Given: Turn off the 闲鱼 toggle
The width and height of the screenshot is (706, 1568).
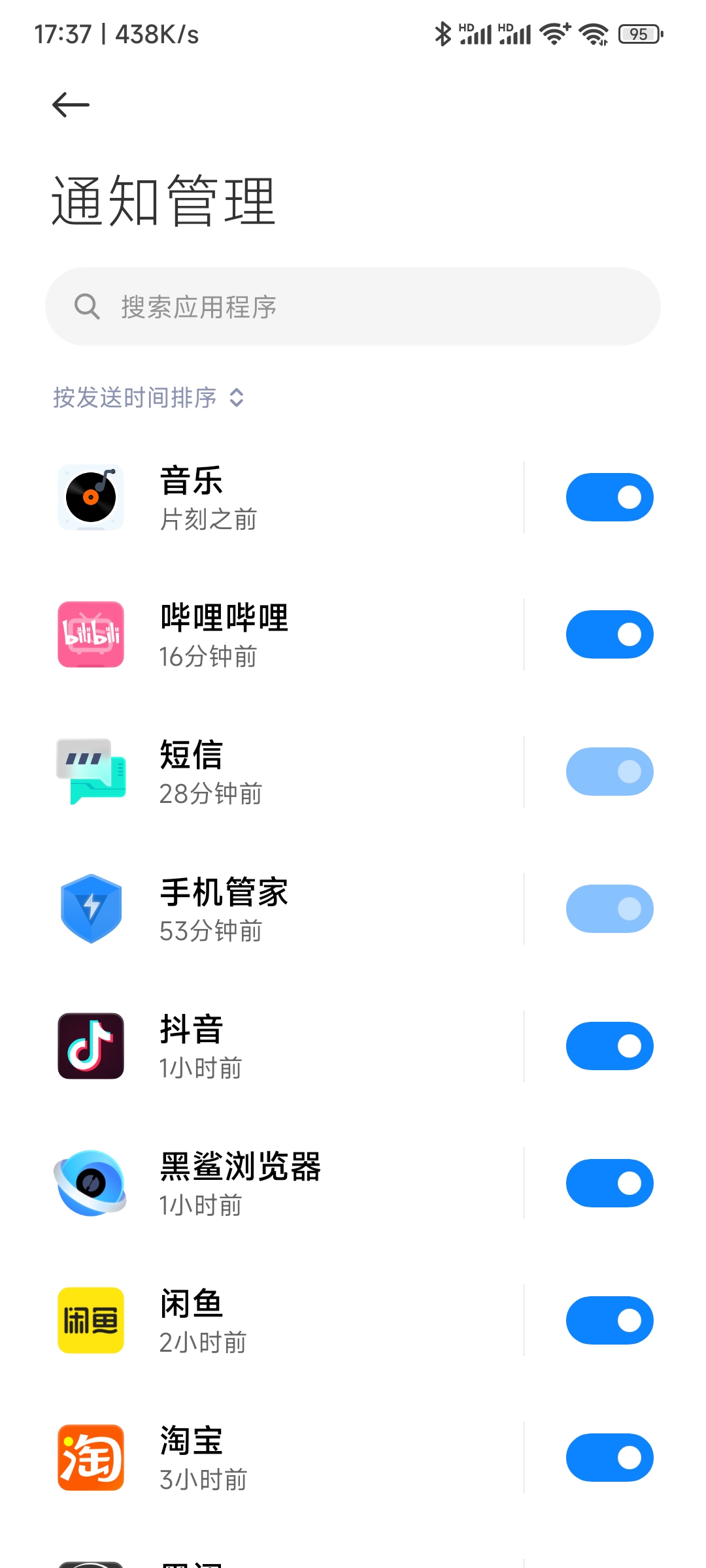Looking at the screenshot, I should (x=609, y=1320).
